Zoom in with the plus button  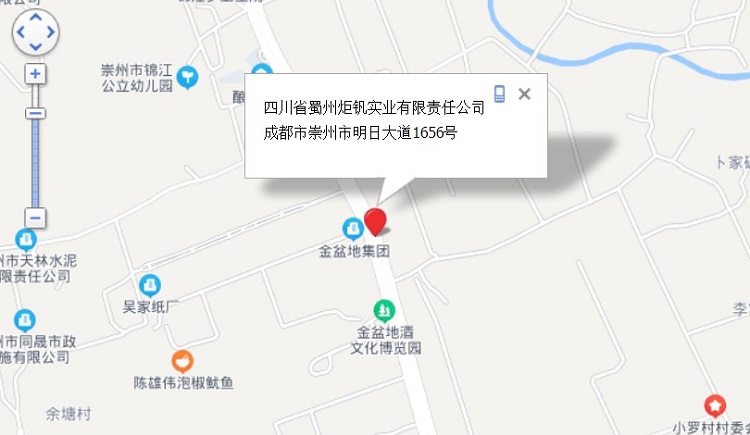[35, 74]
